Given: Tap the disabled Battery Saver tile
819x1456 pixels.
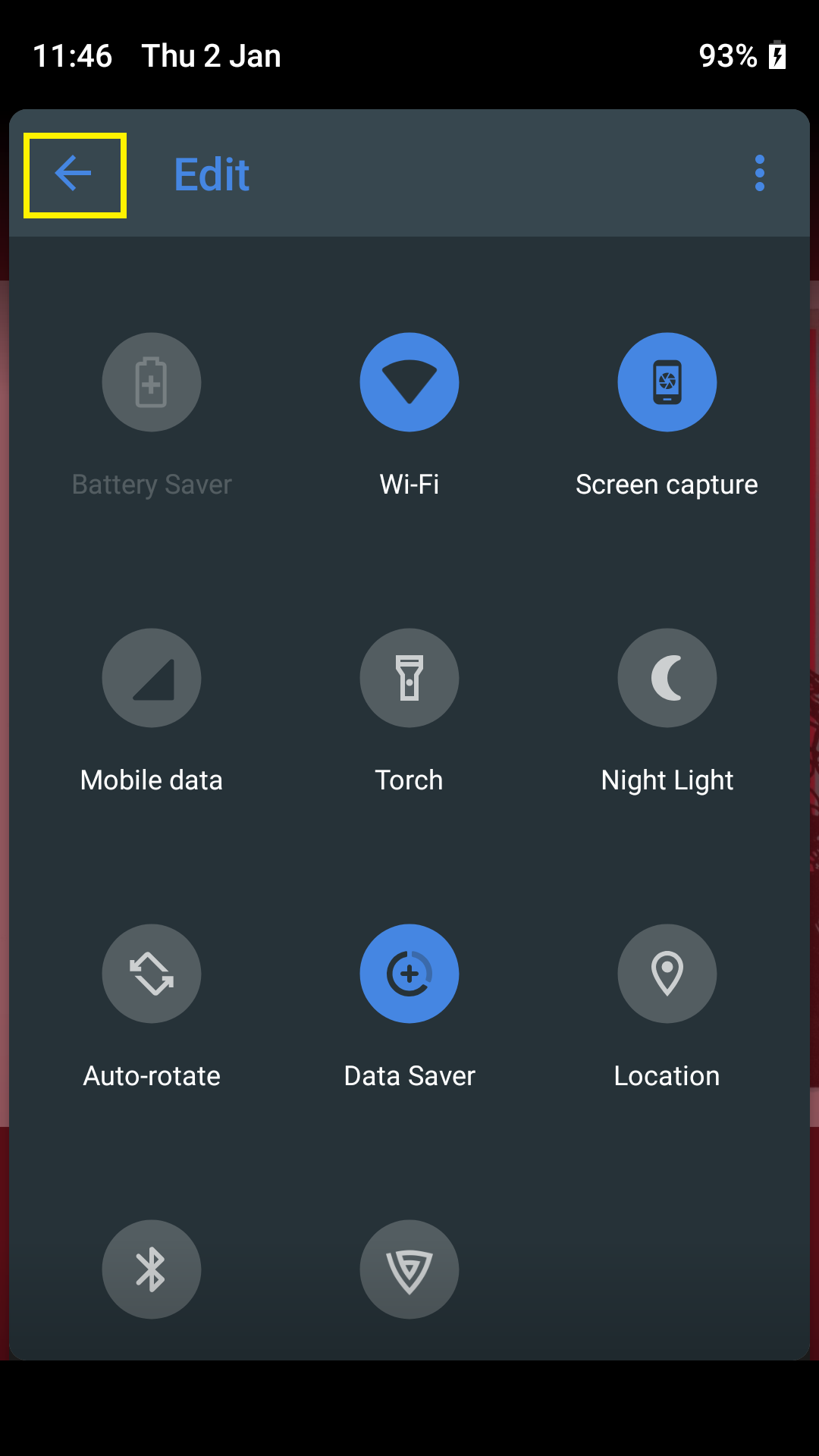Looking at the screenshot, I should (152, 382).
